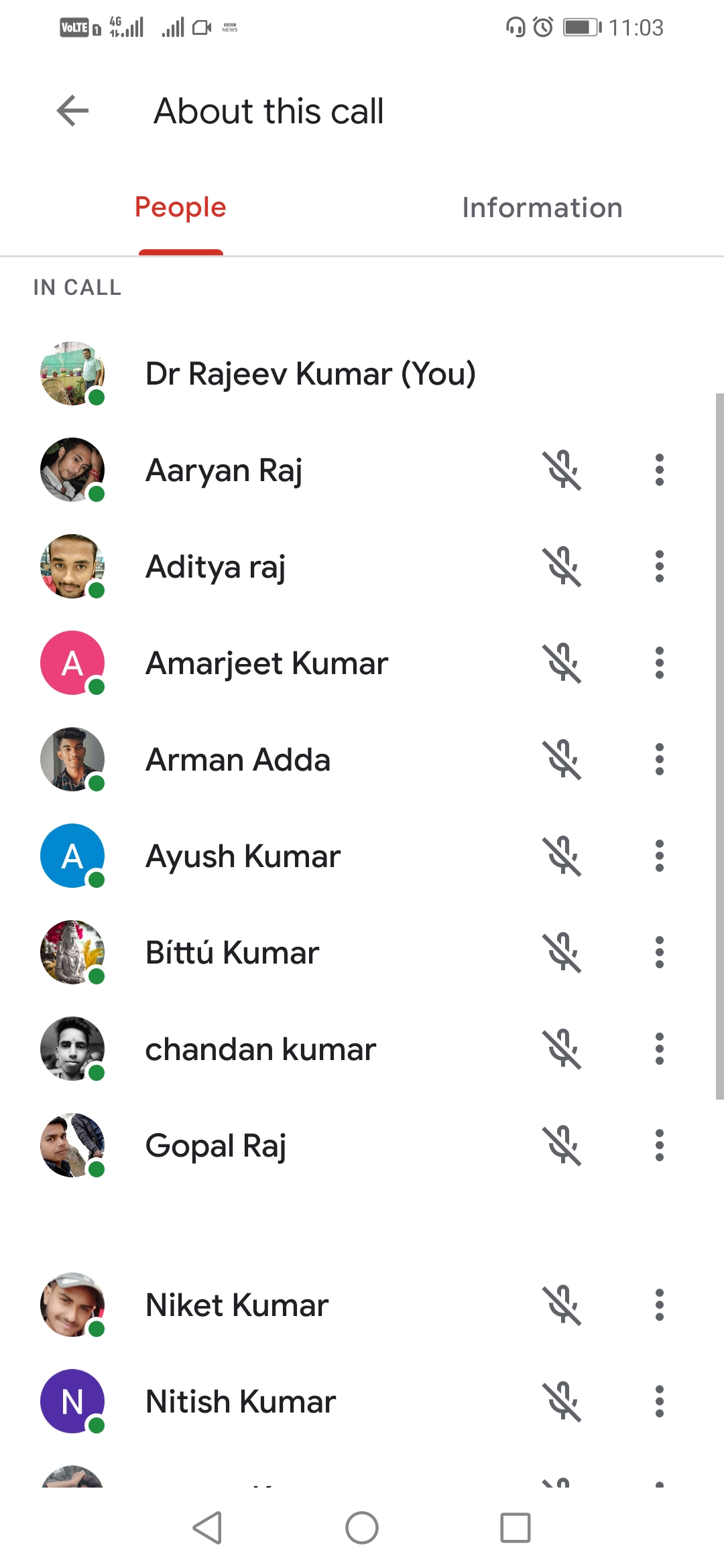Switch to the Information tab
The width and height of the screenshot is (724, 1568).
click(542, 208)
